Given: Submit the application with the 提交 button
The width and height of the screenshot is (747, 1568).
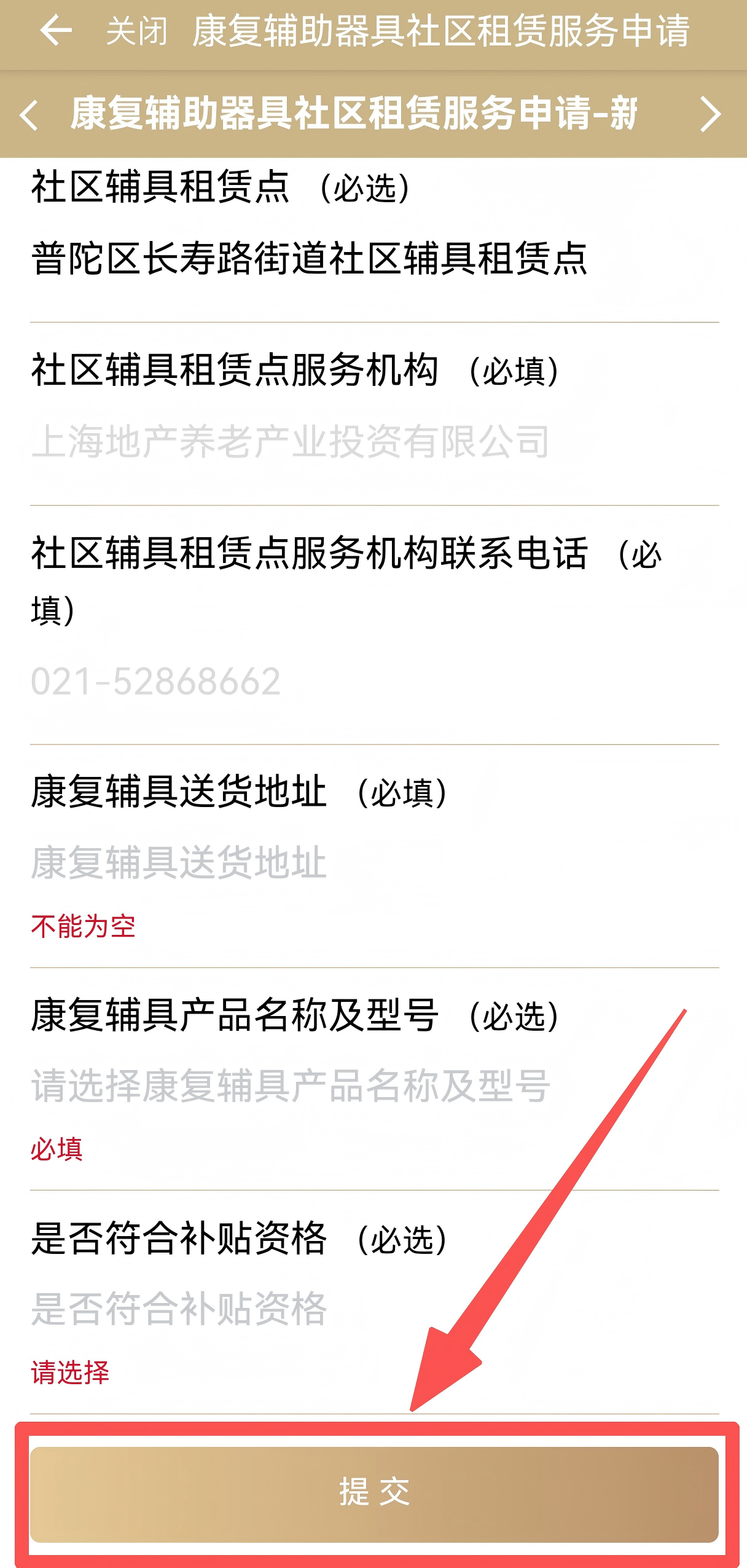Looking at the screenshot, I should pos(373,1494).
